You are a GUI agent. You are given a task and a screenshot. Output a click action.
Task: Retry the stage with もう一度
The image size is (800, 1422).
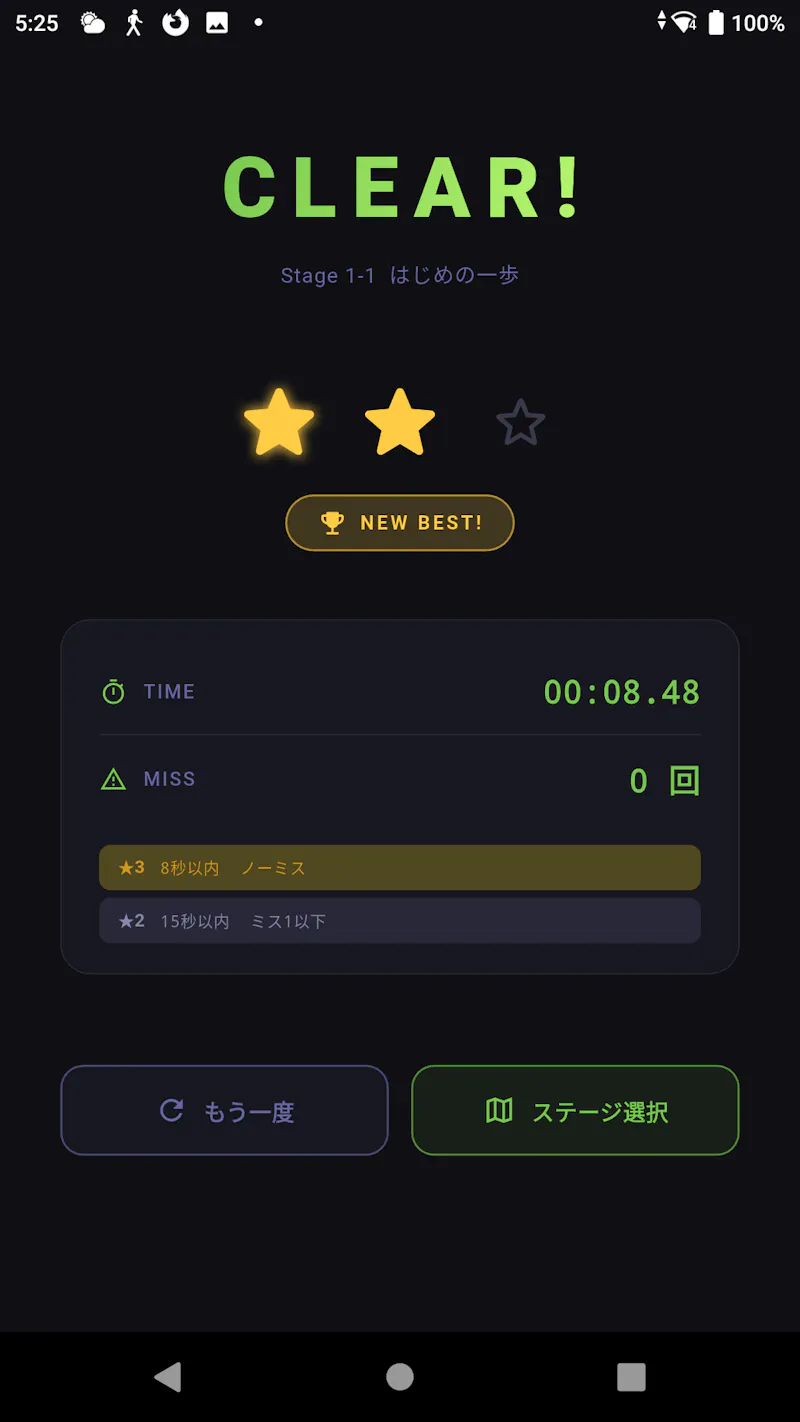224,1110
